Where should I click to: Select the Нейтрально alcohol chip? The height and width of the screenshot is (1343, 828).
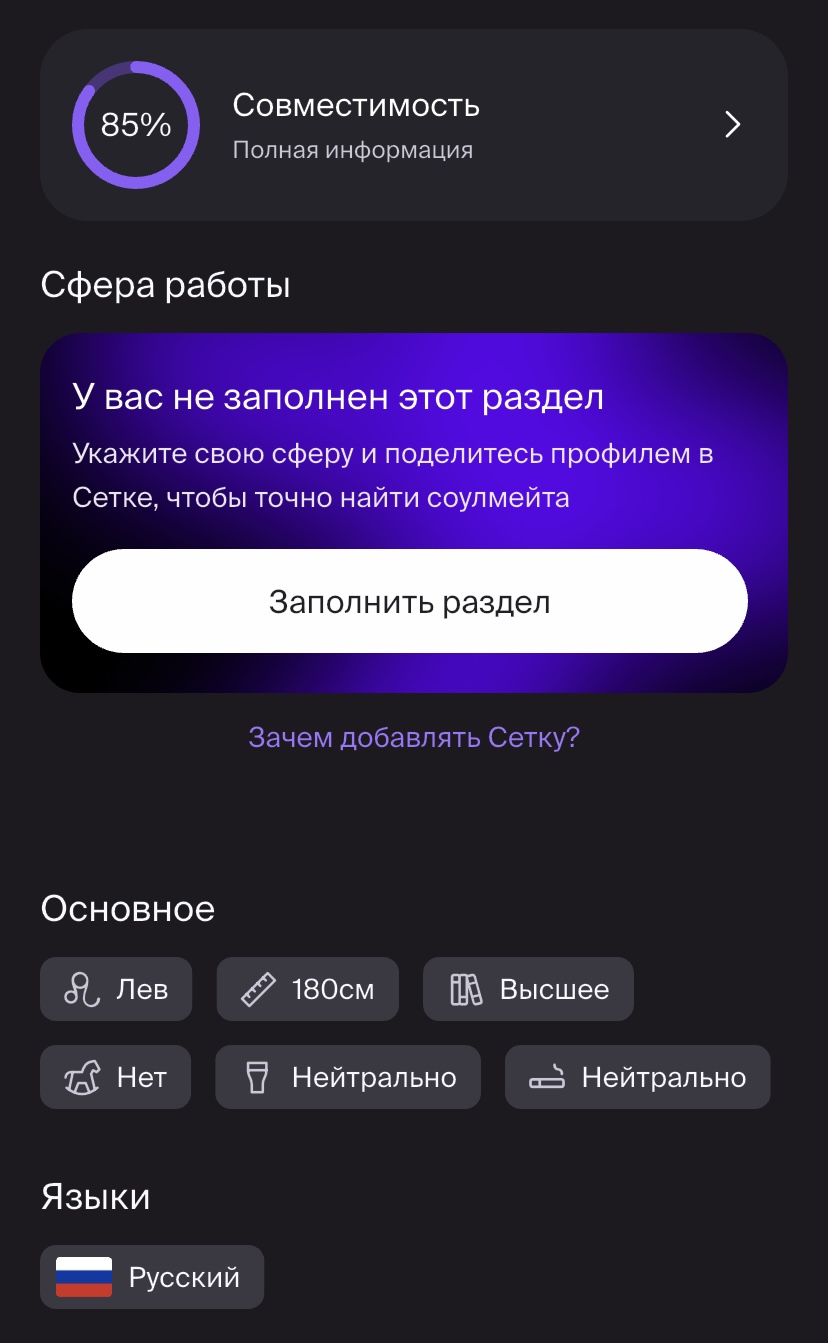pos(348,1077)
